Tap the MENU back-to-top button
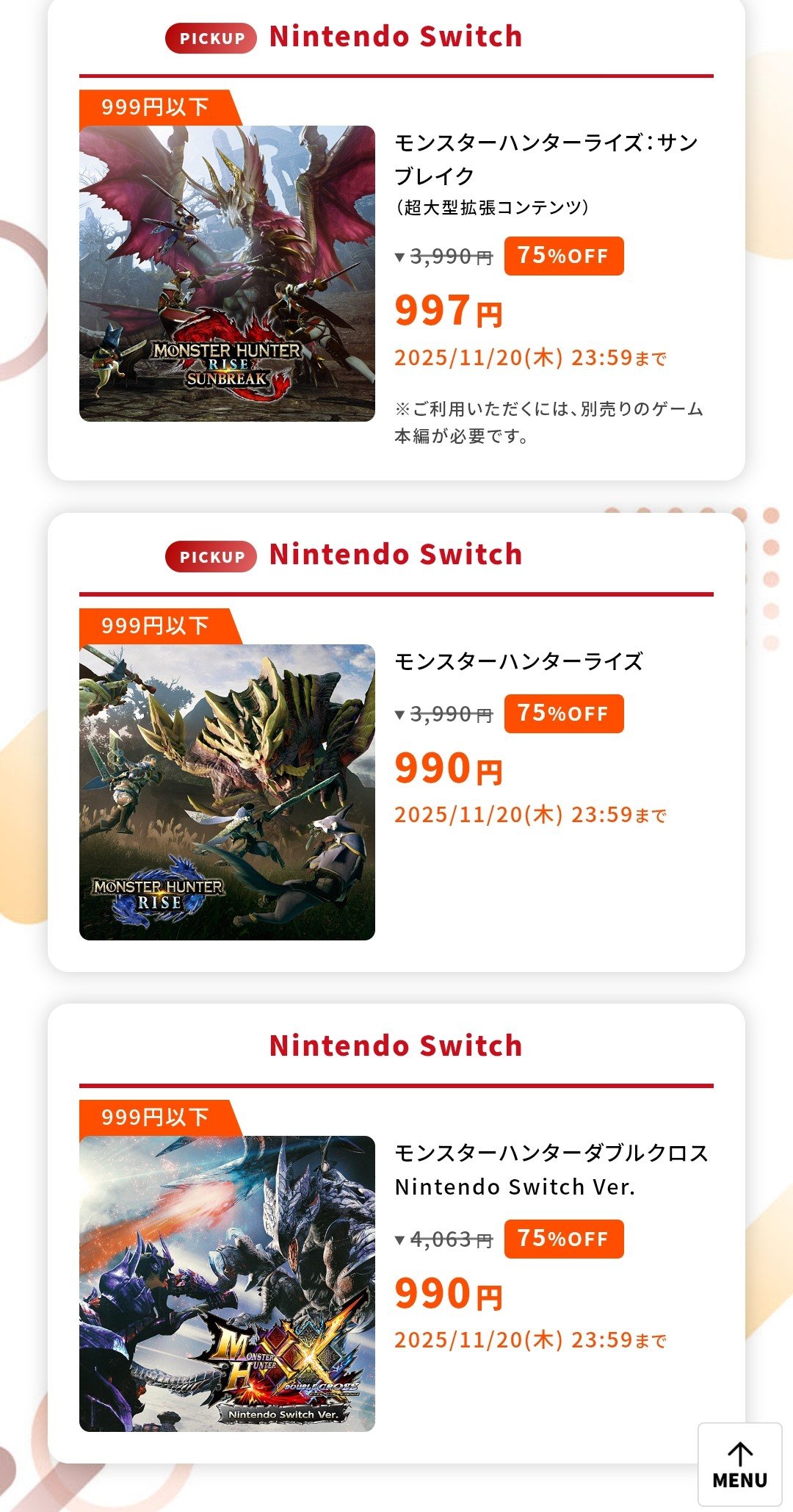This screenshot has height=1512, width=793. tap(739, 1464)
